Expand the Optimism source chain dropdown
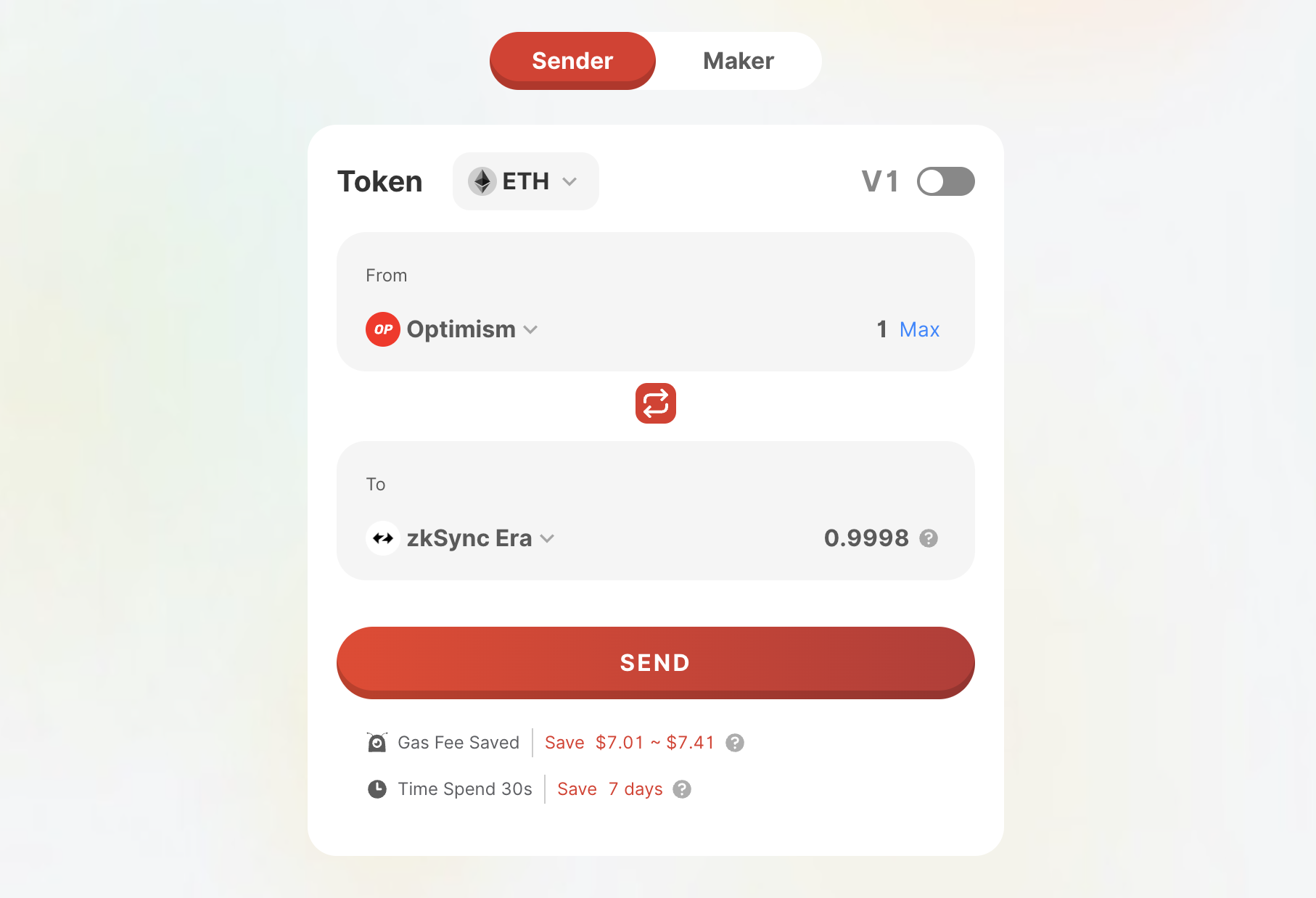Image resolution: width=1316 pixels, height=898 pixels. tap(452, 329)
